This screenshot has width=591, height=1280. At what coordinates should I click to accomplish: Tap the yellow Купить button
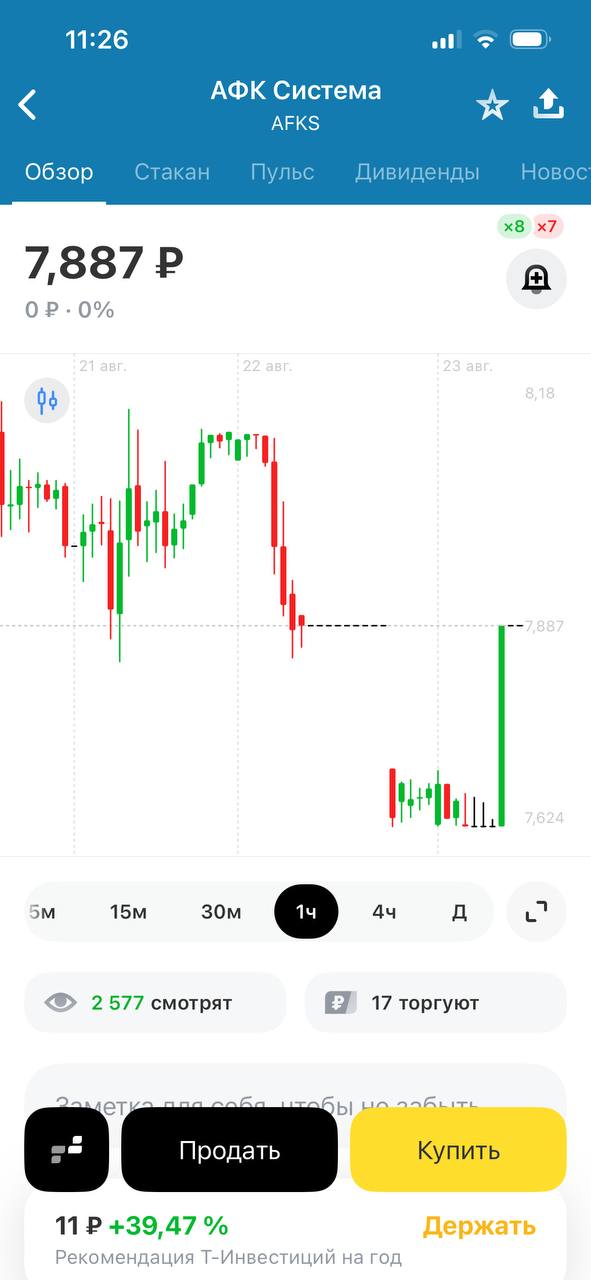pyautogui.click(x=458, y=1150)
